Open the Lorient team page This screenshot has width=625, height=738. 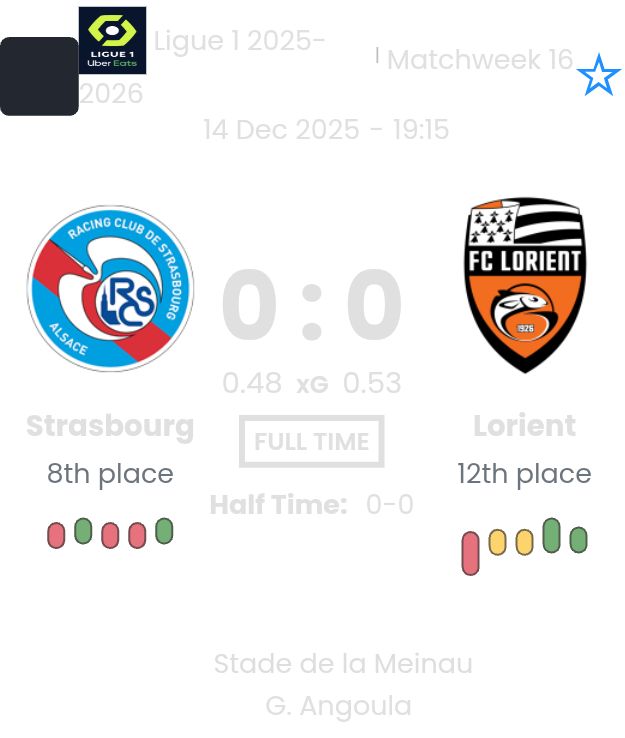click(524, 426)
